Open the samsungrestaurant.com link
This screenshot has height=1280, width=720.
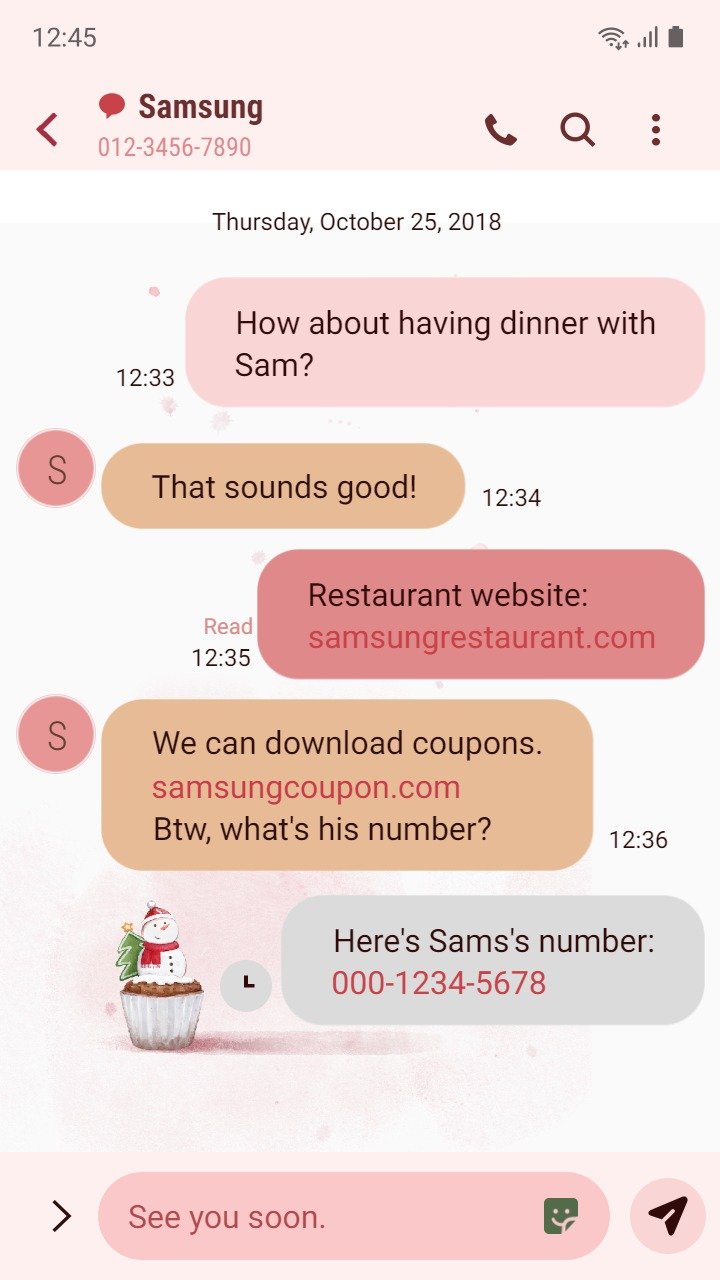[481, 637]
